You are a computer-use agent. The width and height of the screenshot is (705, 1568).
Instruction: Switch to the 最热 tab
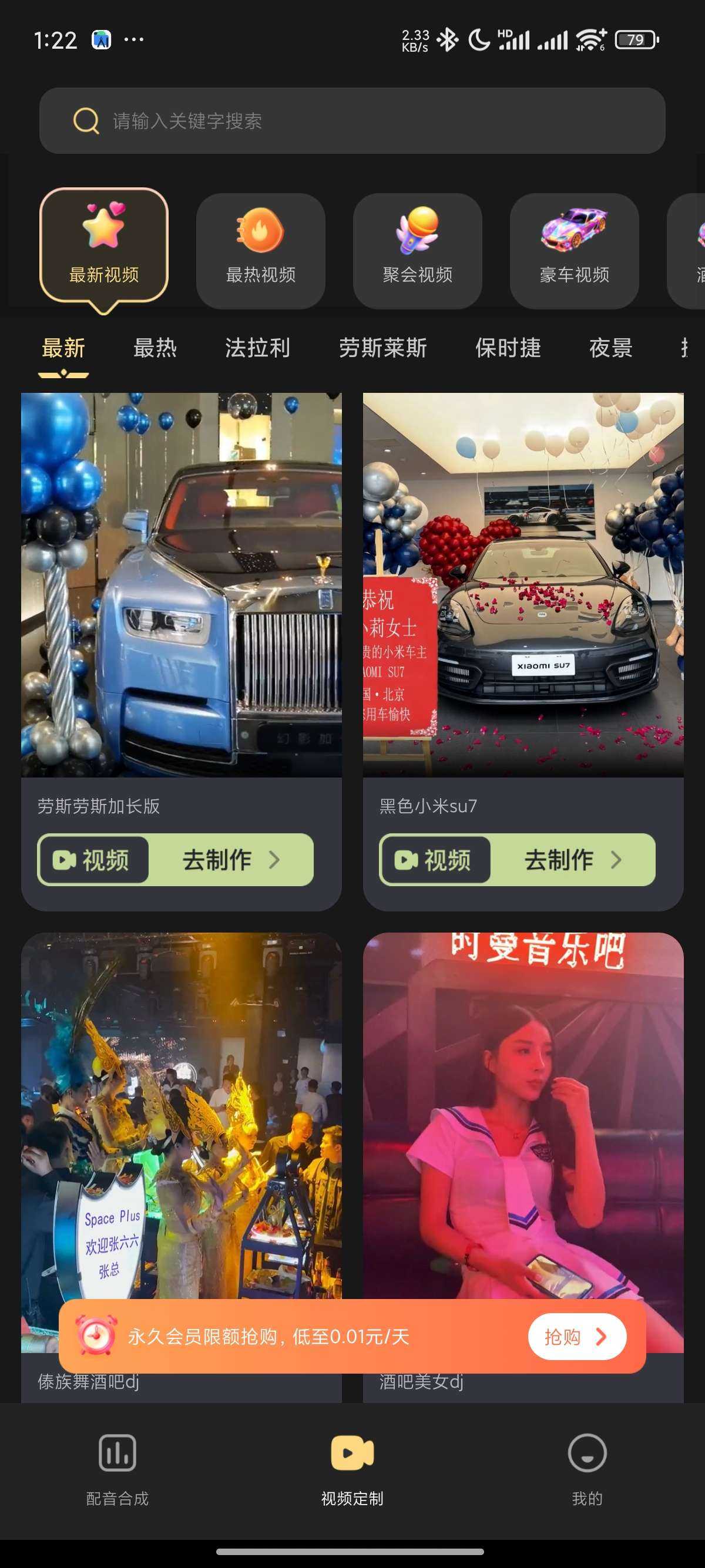155,348
